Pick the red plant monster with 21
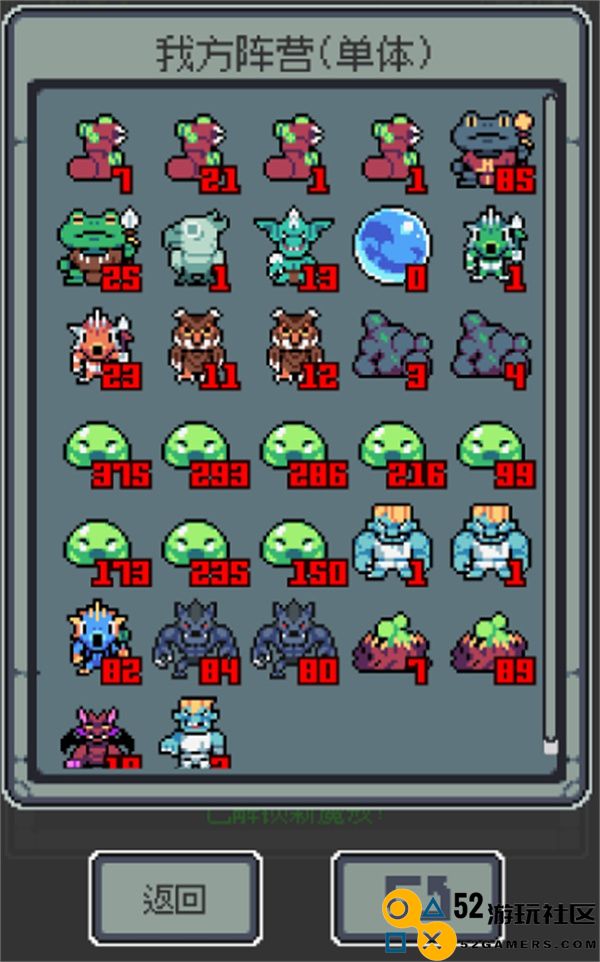Screen dimensions: 600x962 point(201,150)
